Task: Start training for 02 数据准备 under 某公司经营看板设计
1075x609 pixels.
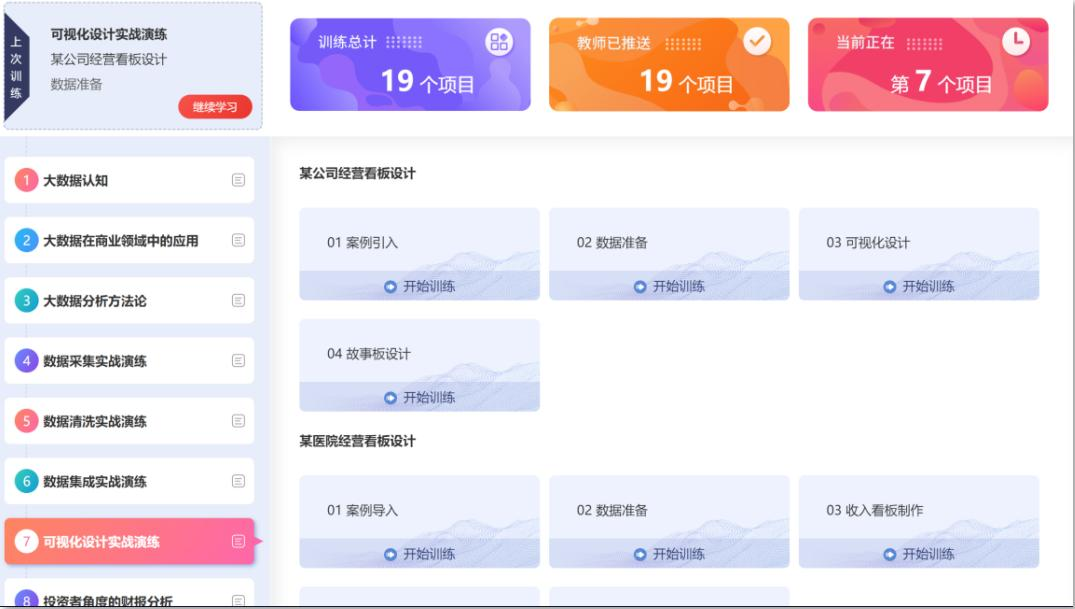Action: tap(669, 286)
